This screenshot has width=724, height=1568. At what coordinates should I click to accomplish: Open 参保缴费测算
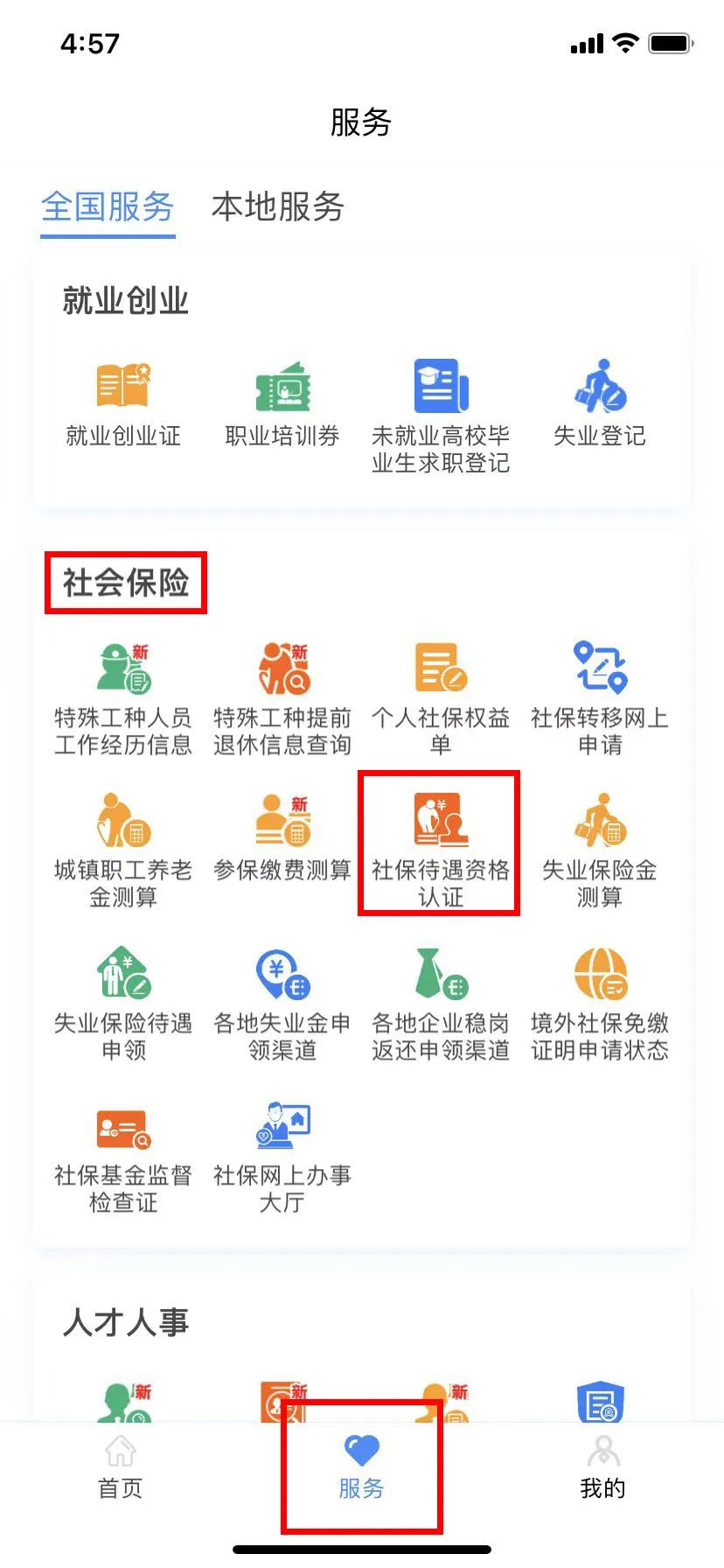282,838
